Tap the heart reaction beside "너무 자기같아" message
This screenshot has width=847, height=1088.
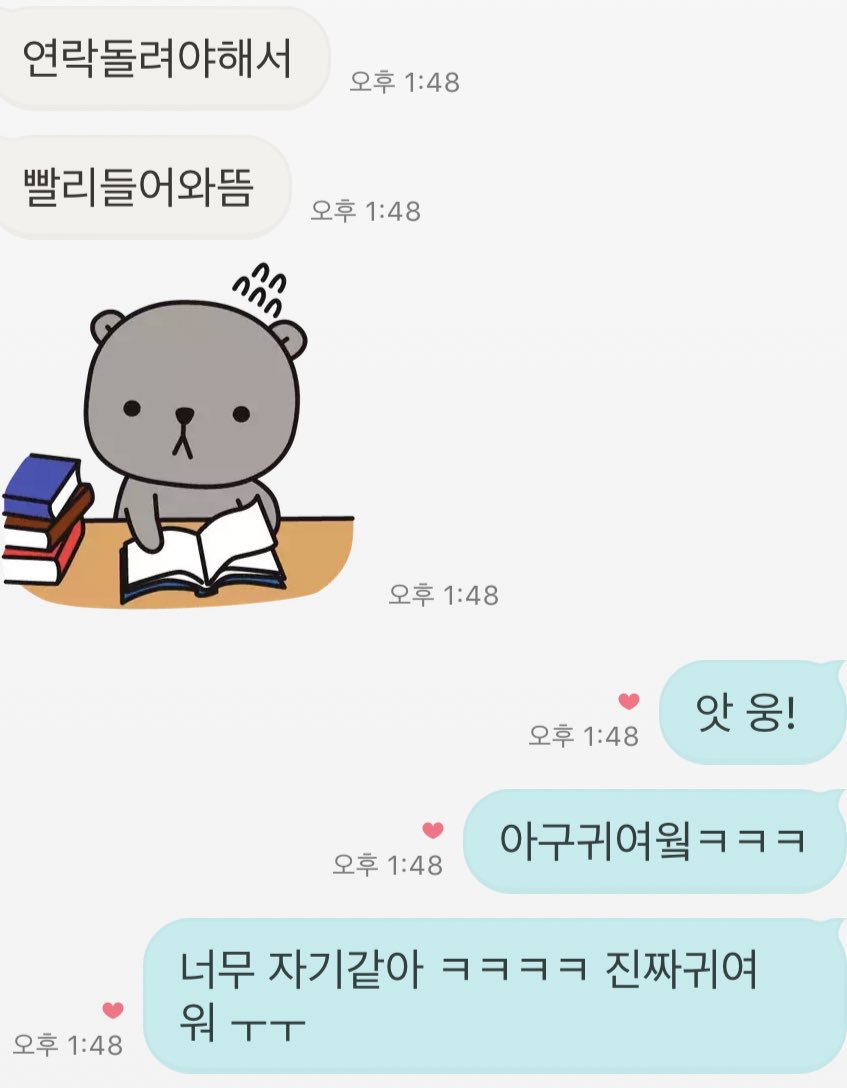point(113,1011)
